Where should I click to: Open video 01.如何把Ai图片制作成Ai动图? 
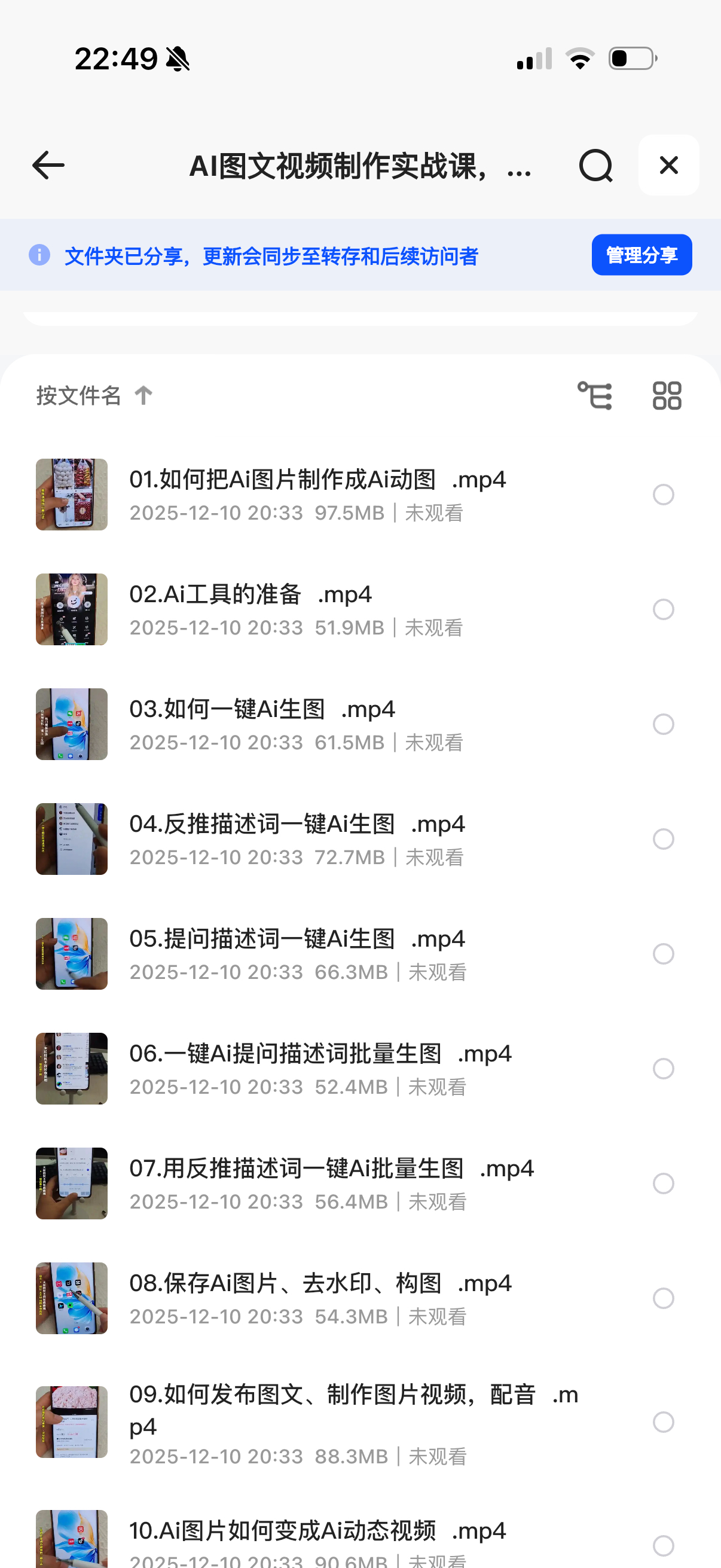tap(316, 480)
